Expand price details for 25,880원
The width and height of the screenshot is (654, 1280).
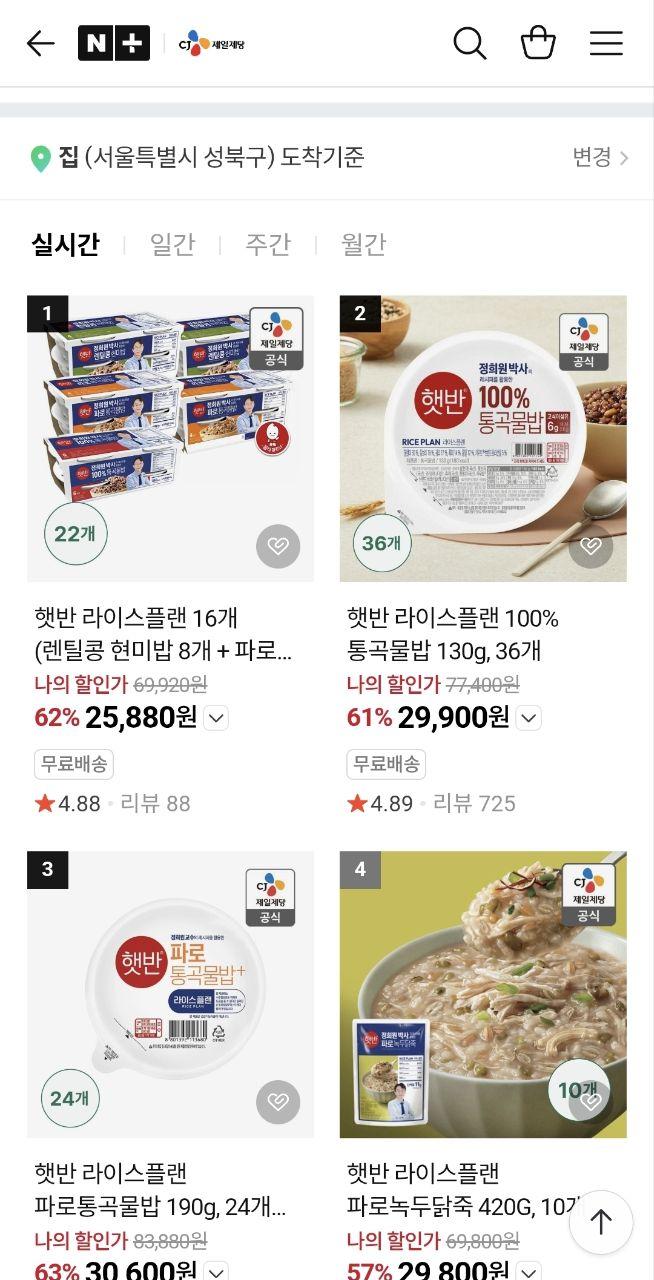click(x=217, y=718)
